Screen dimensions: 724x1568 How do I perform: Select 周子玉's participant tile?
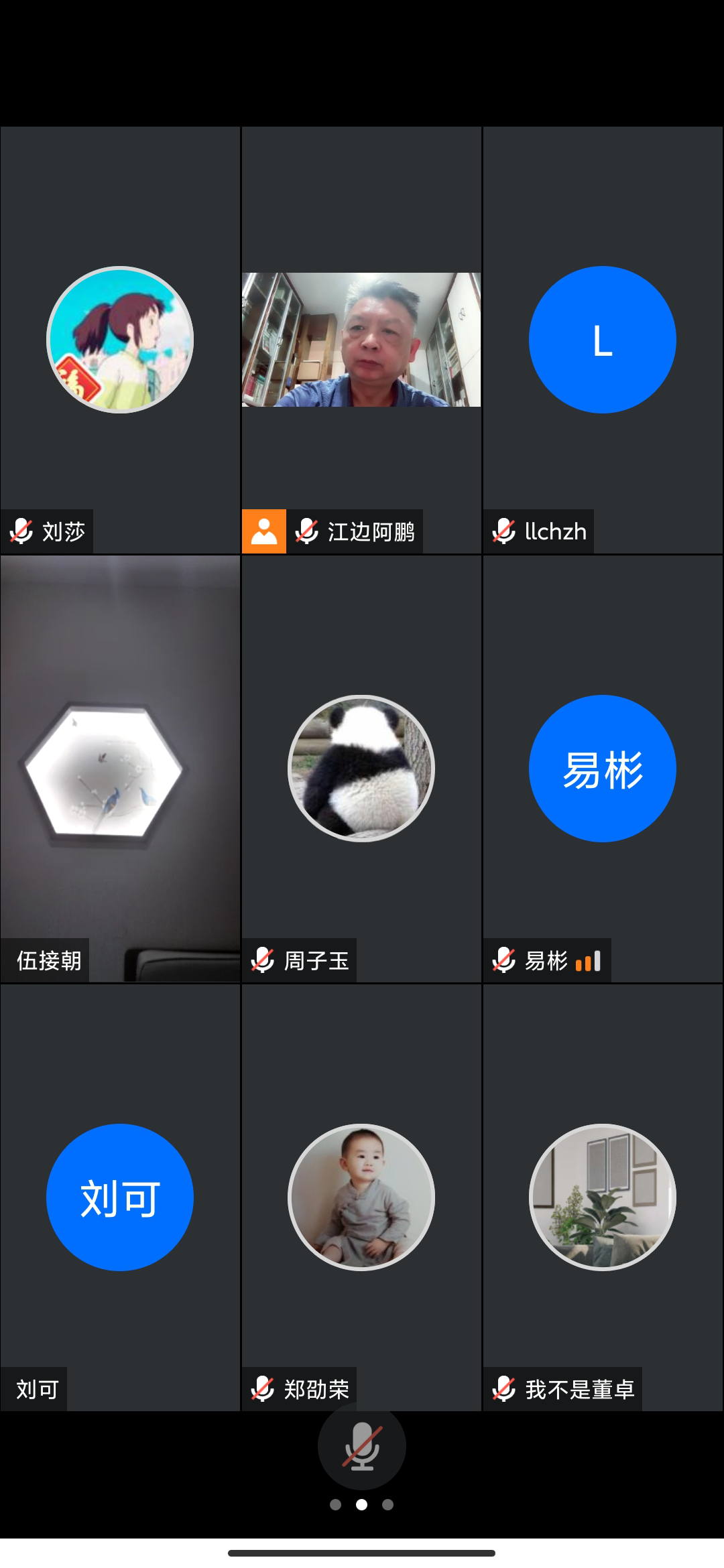361,769
